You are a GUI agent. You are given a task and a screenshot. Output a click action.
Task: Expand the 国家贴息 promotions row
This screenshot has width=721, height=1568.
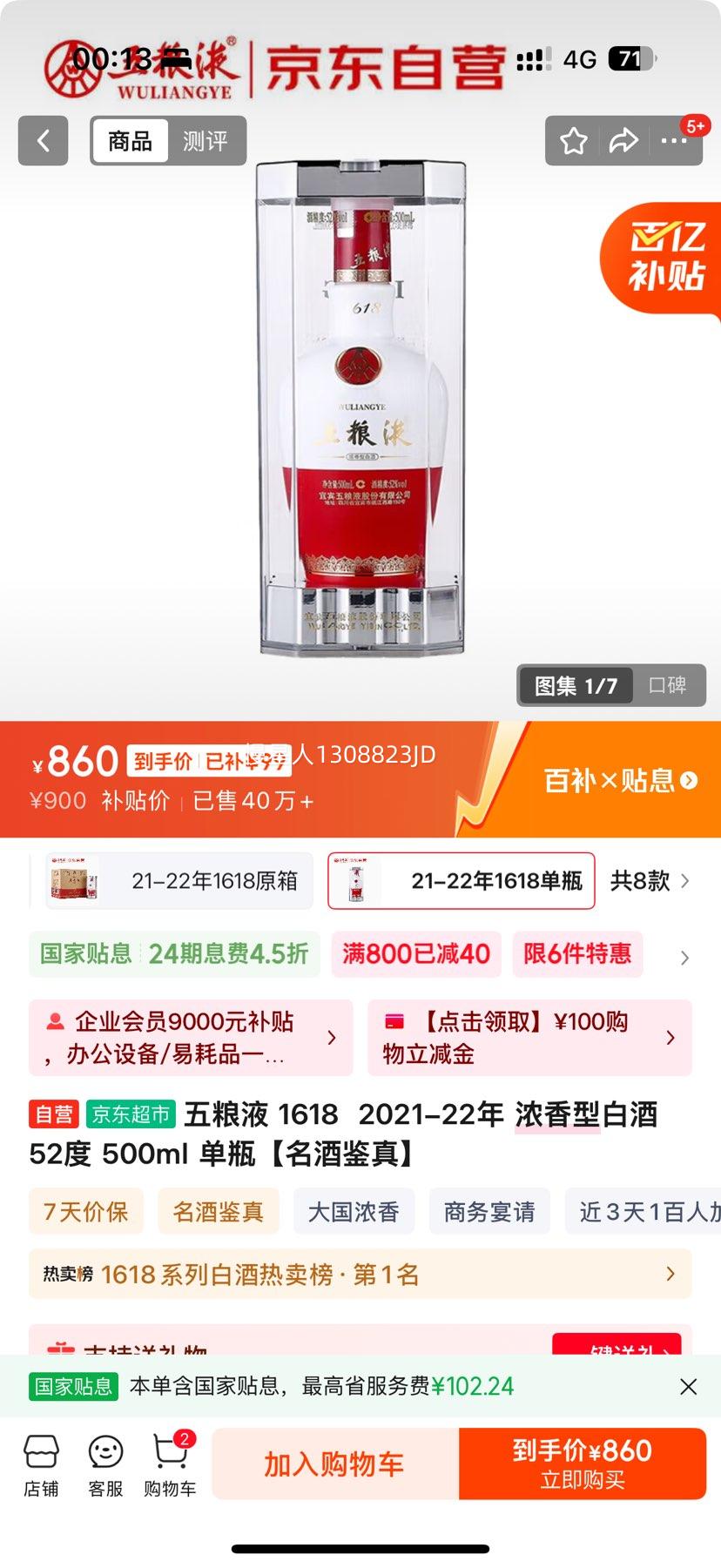pyautogui.click(x=684, y=958)
